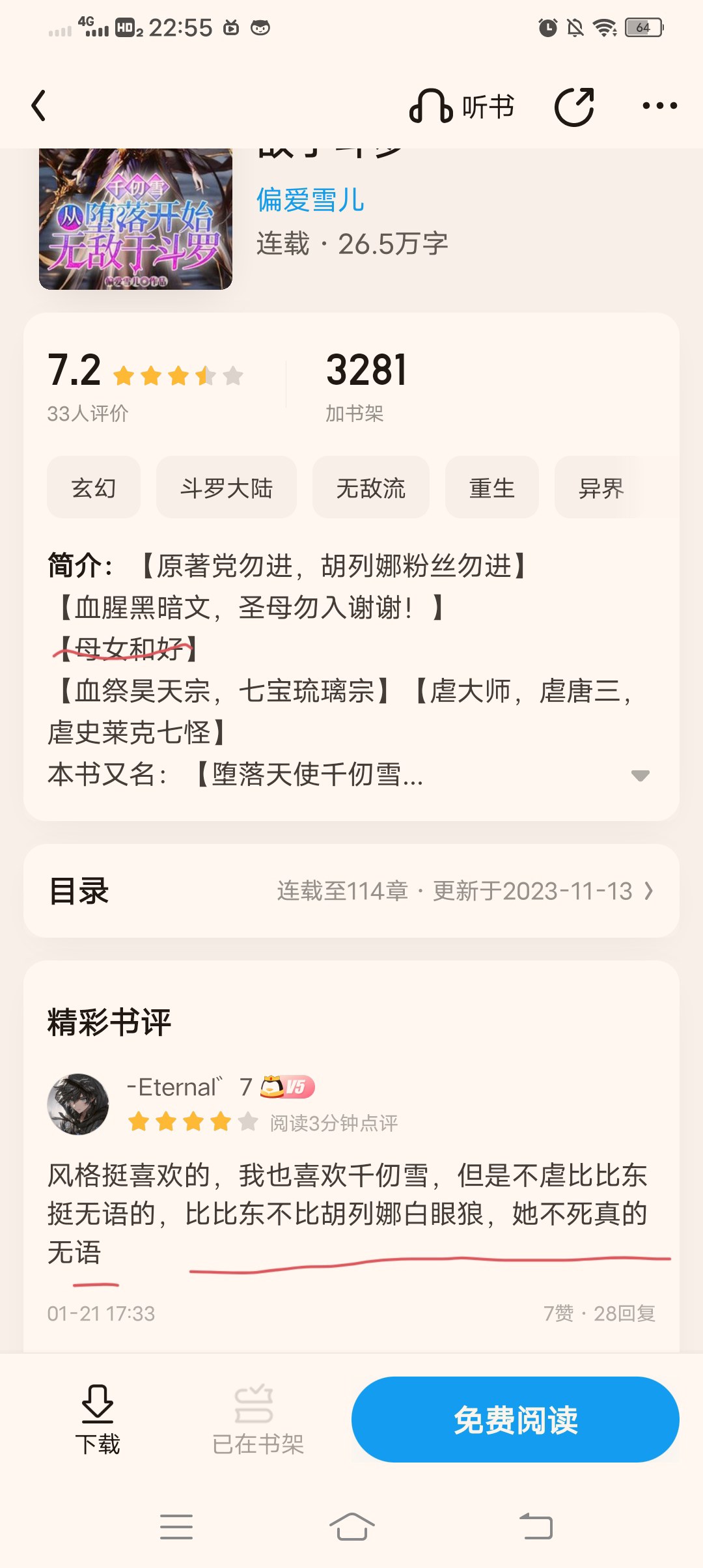Go to the system home screen

351,1526
